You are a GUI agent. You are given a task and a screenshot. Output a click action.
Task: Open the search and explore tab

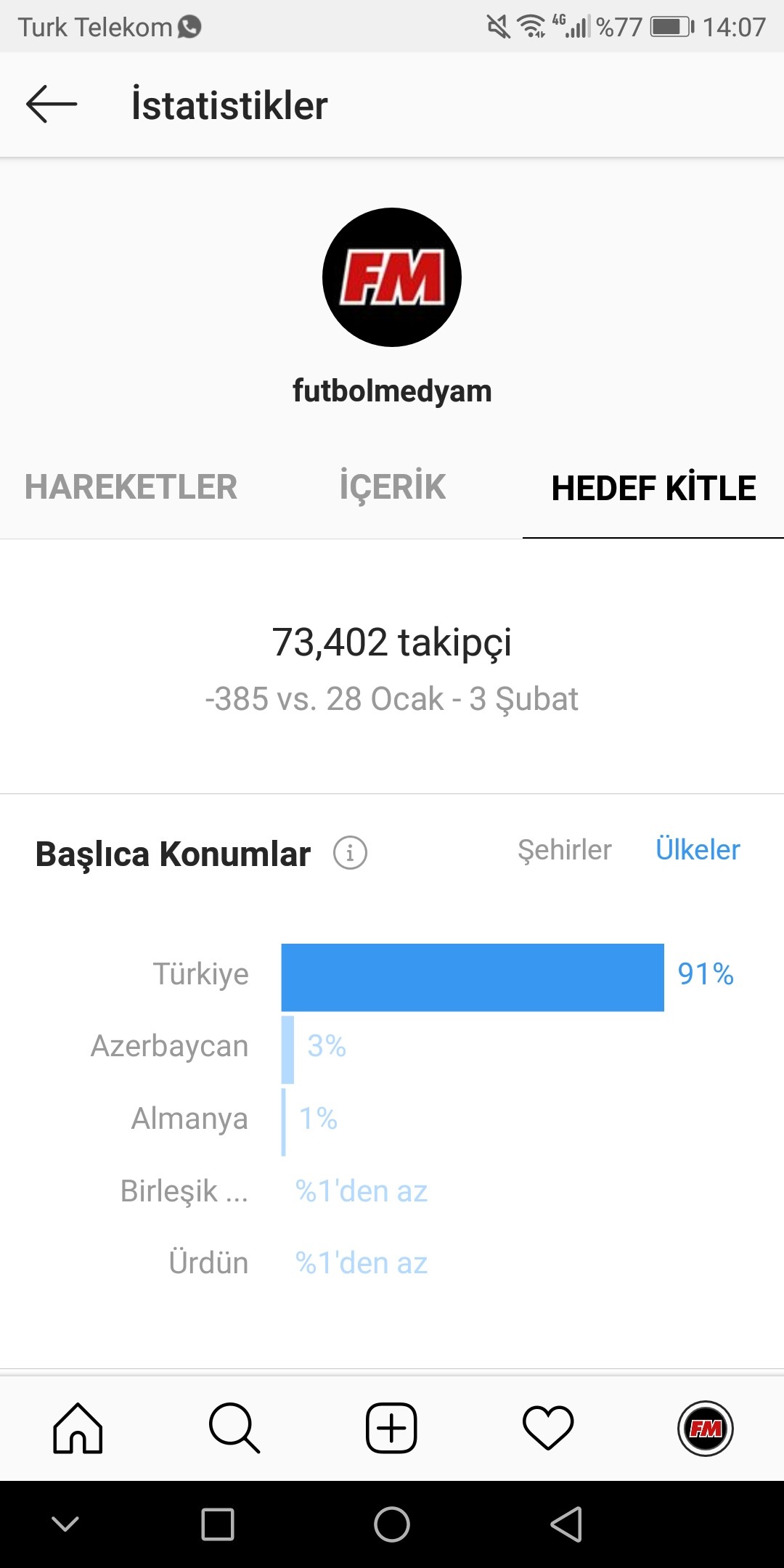click(x=234, y=1429)
